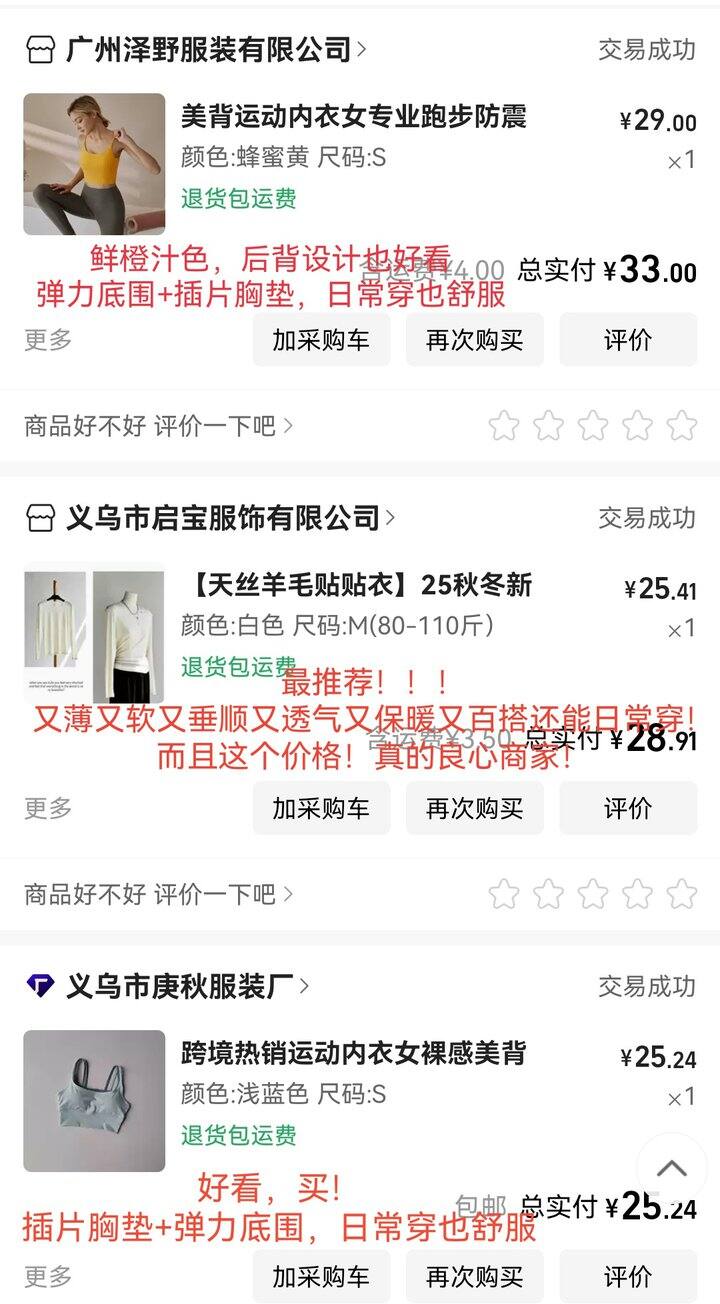Add the 天丝羊毛贴贴衣 to 采购车
The image size is (720, 1304).
click(321, 808)
